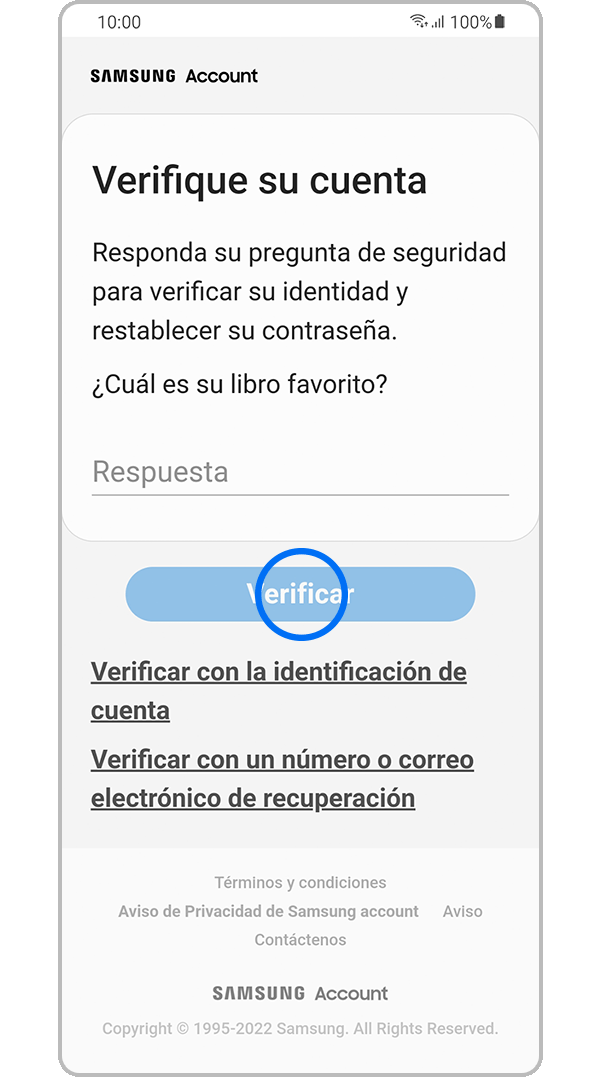
Task: View Aviso de Privacidad de Samsung account
Action: tap(268, 911)
